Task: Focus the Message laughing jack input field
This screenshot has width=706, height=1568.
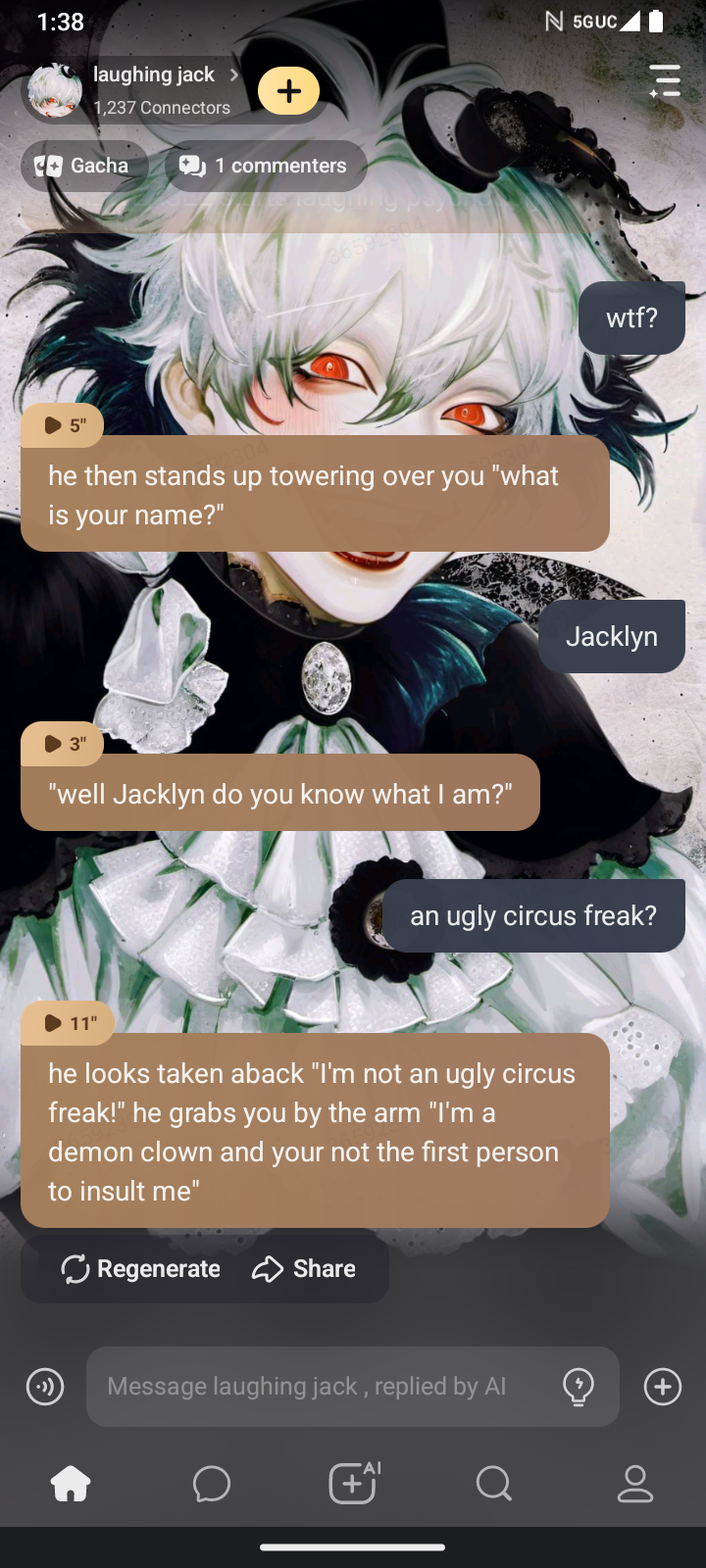Action: 314,1387
